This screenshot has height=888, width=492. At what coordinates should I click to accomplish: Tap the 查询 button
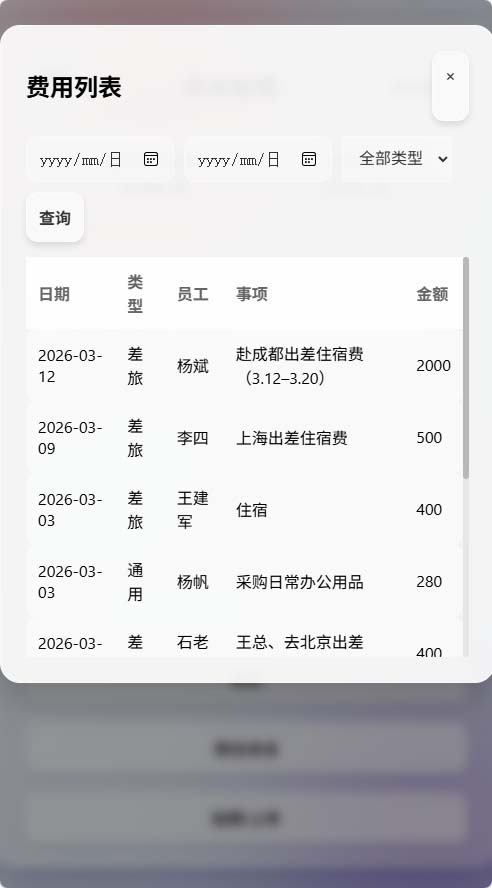pos(55,217)
